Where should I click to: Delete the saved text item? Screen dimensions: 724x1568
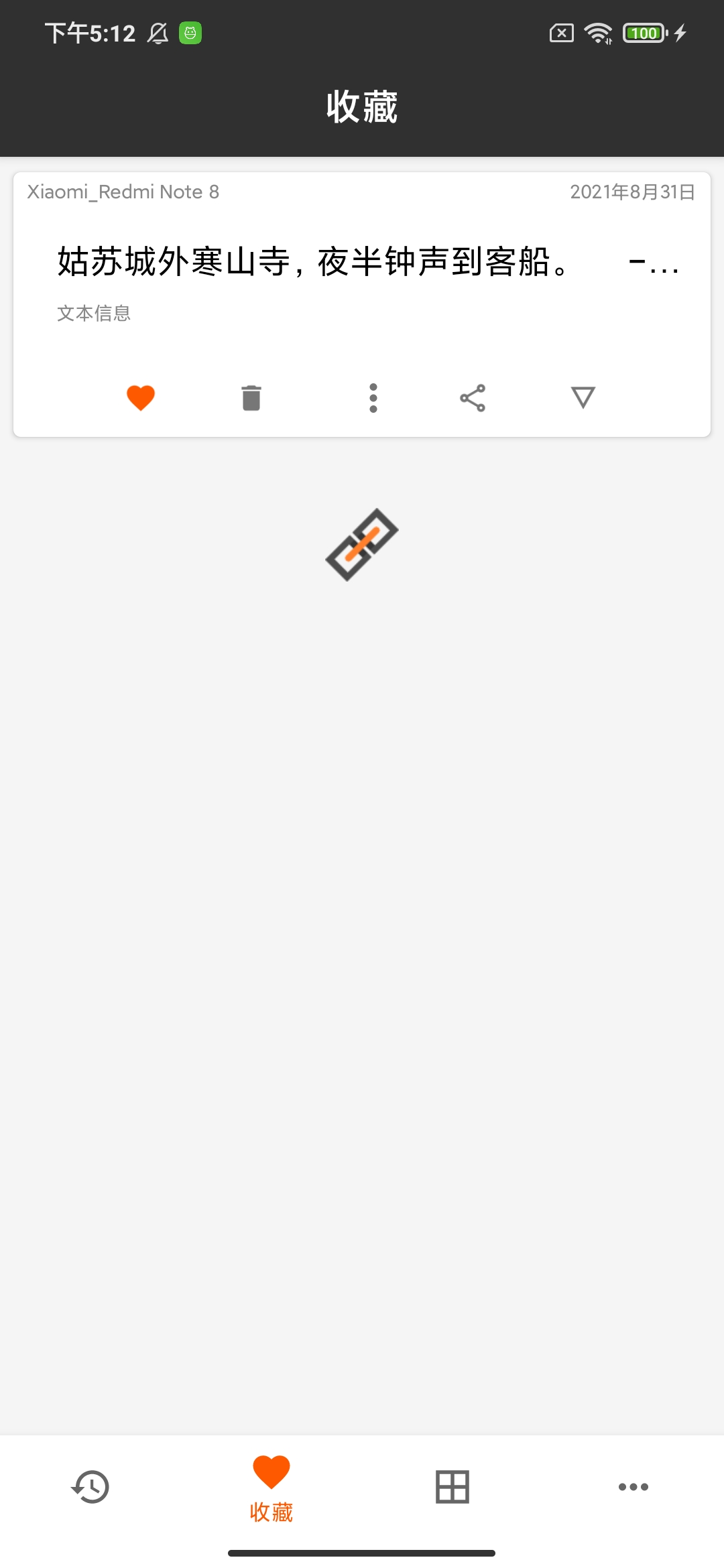(x=251, y=397)
